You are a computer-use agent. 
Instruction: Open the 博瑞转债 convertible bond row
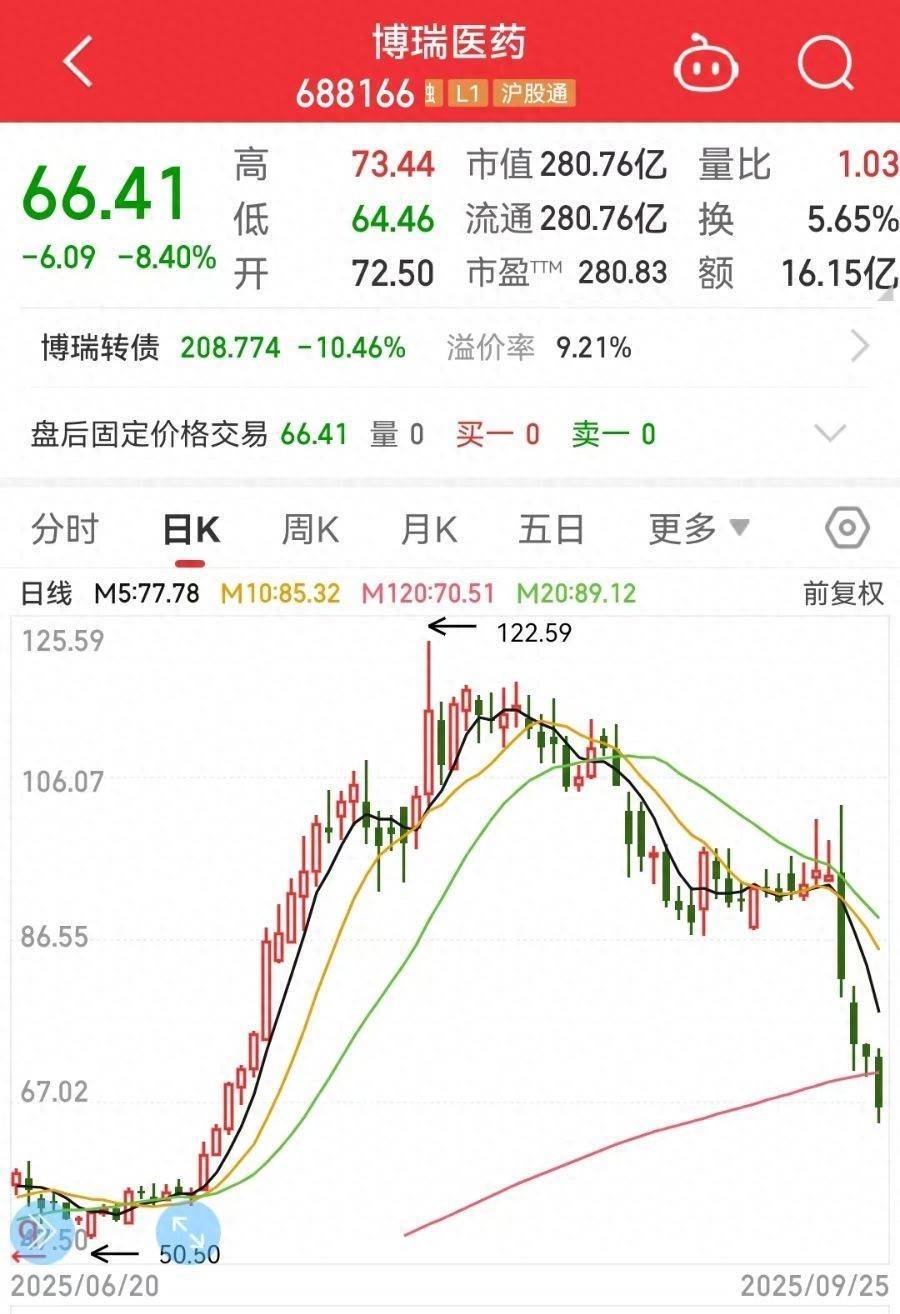pyautogui.click(x=450, y=348)
